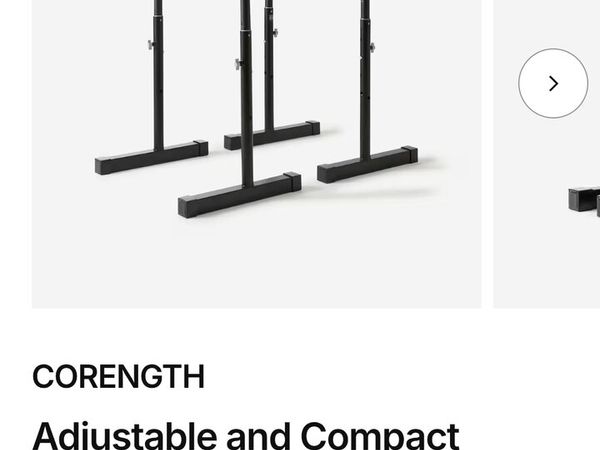Show the next product image
Viewport: 600px width, 450px height.
[553, 84]
